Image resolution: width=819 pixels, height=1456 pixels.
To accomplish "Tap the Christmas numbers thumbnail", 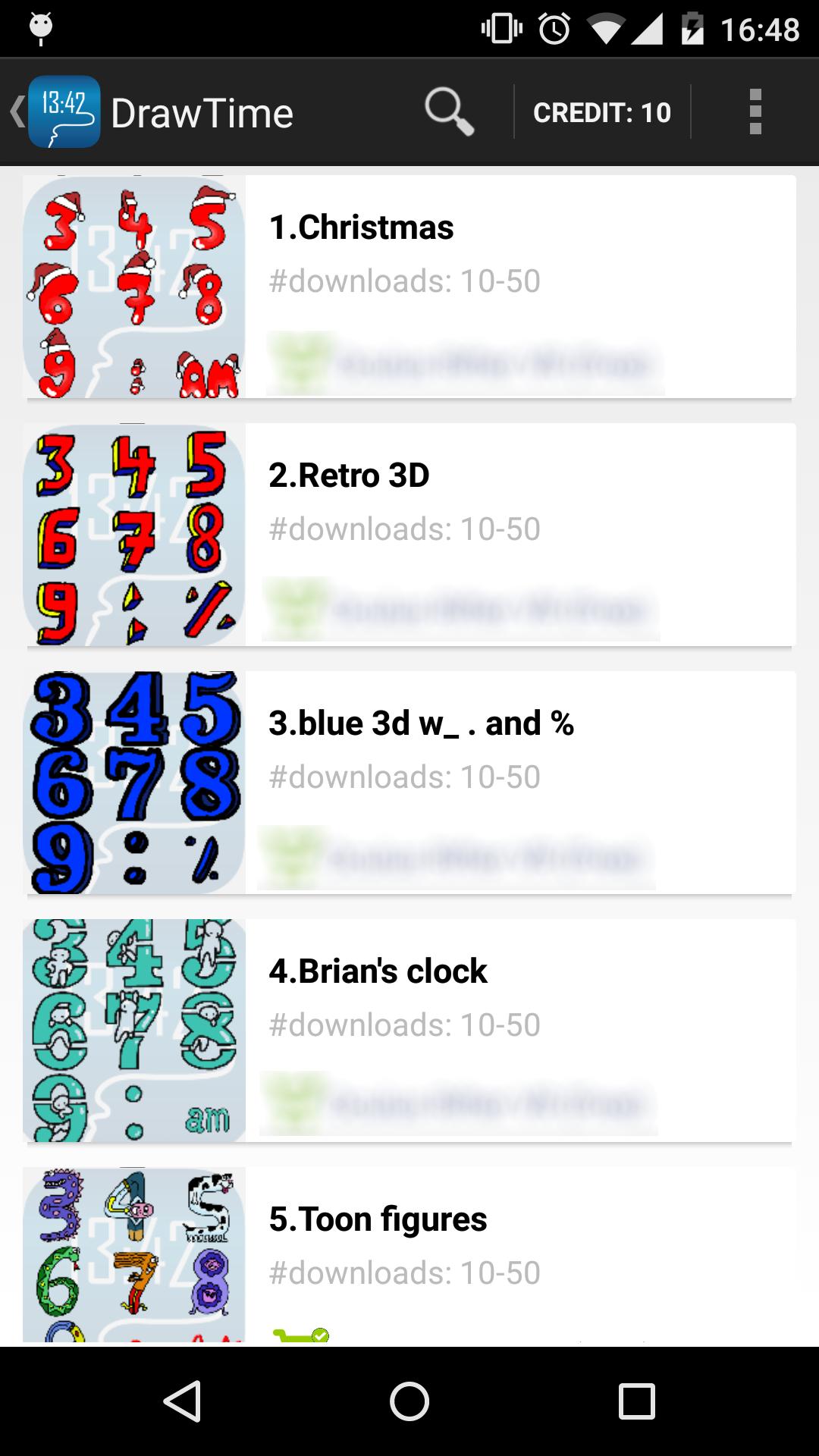I will [x=135, y=287].
